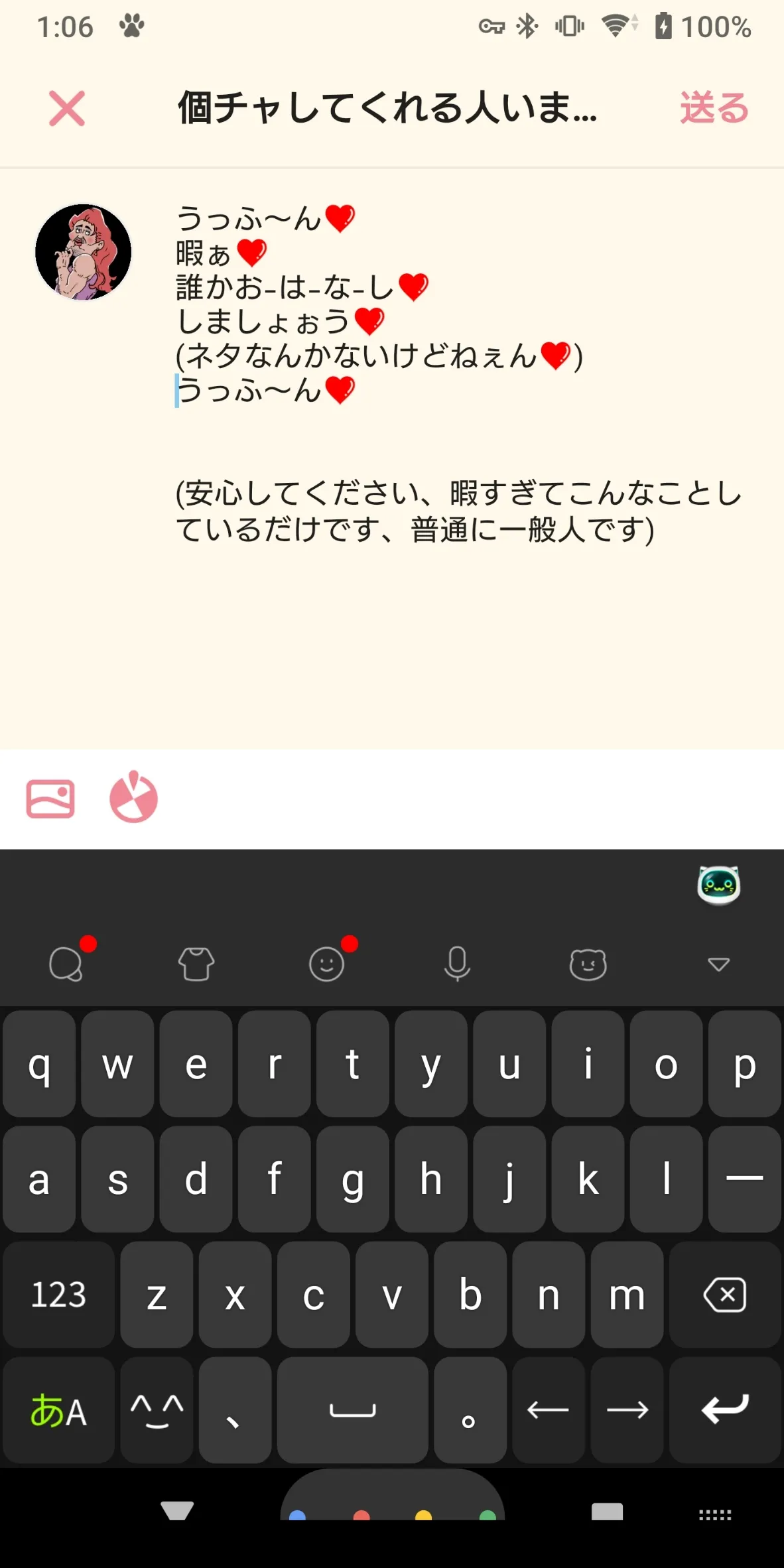Open the keyboard theme shirt icon
This screenshot has height=1568, width=784.
196,964
